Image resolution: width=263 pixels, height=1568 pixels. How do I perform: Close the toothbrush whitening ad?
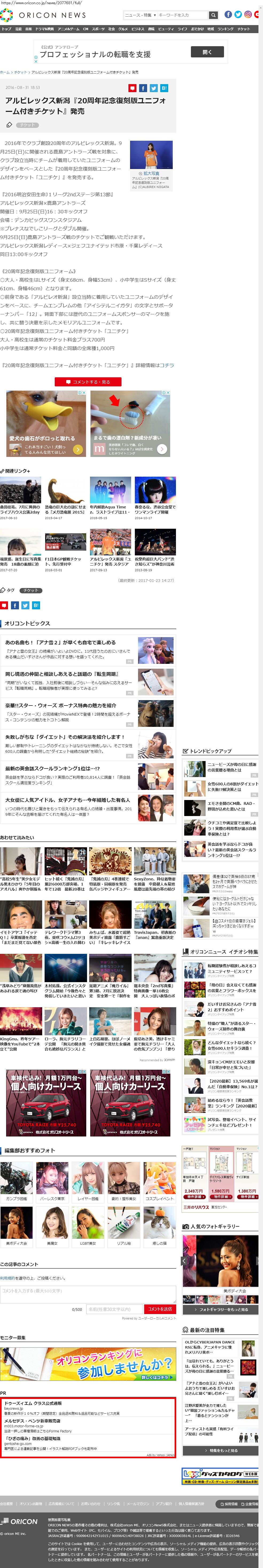point(168,393)
